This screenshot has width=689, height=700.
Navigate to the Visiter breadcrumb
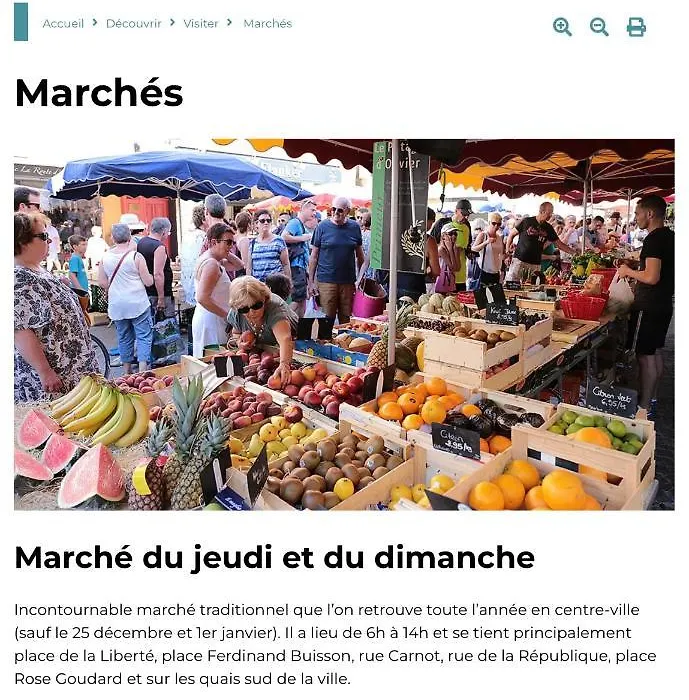click(200, 23)
